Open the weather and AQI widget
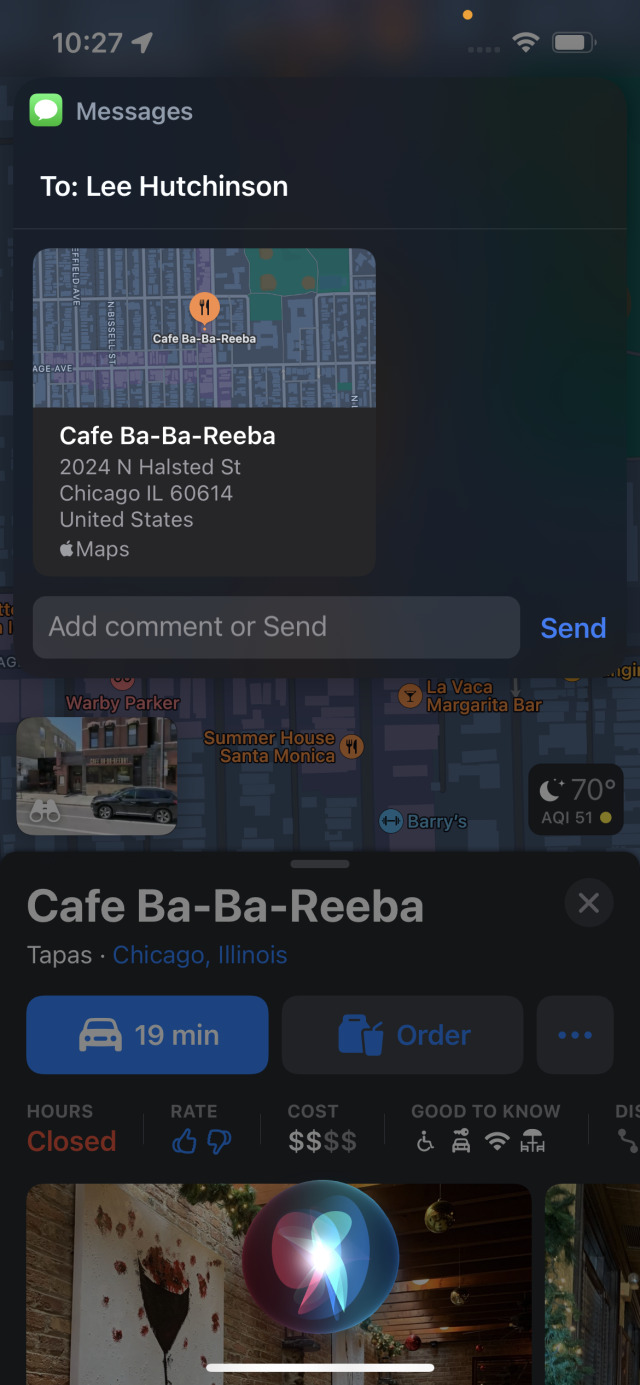Screen dimensions: 640x1385 (x=576, y=800)
